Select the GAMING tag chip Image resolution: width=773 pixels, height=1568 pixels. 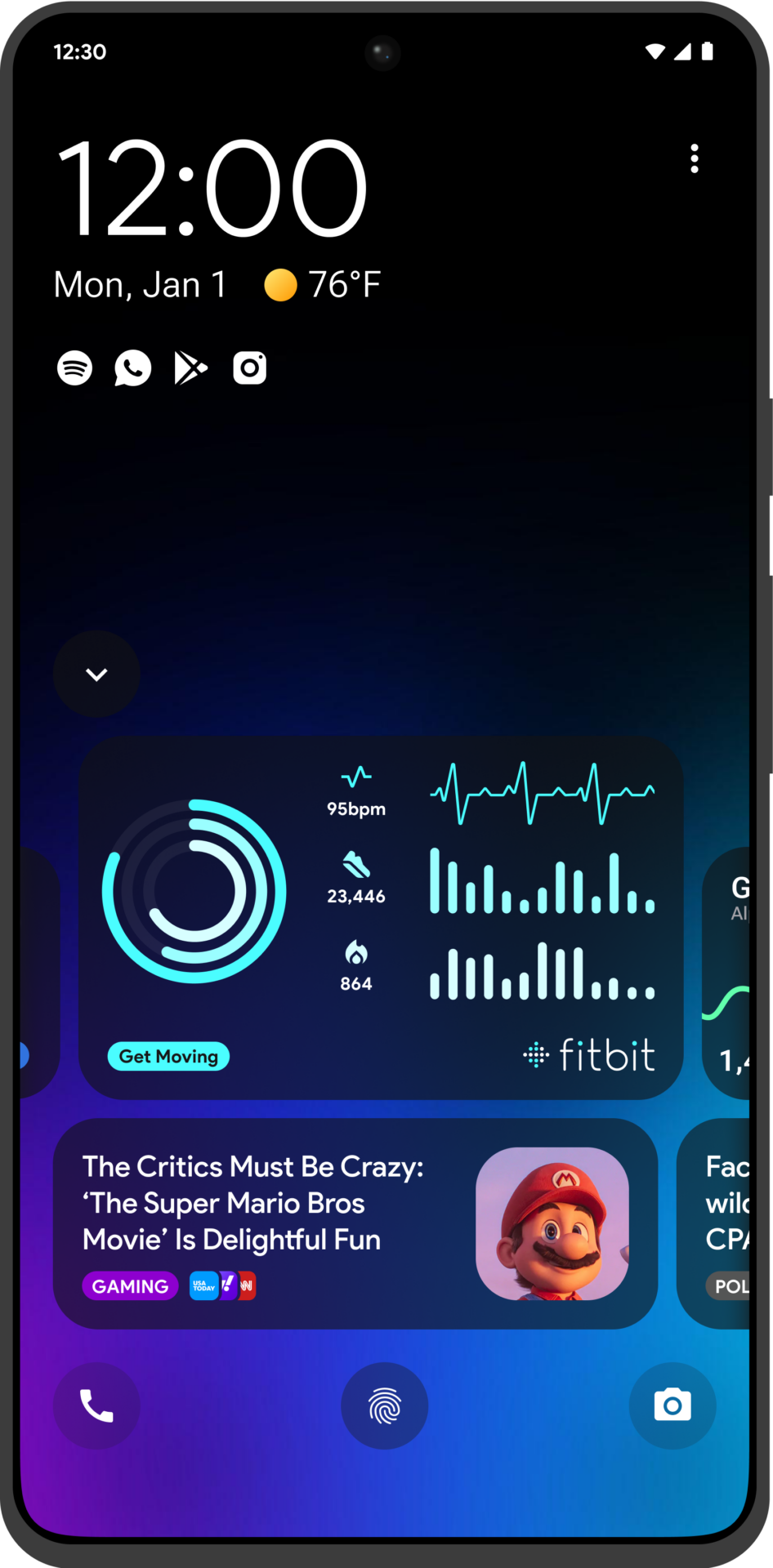point(130,1286)
